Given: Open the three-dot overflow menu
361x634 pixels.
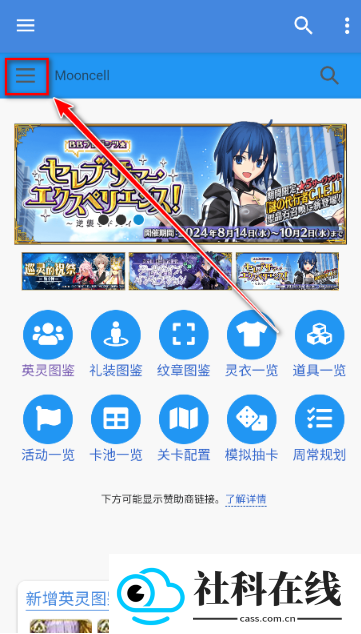Looking at the screenshot, I should pos(347,25).
